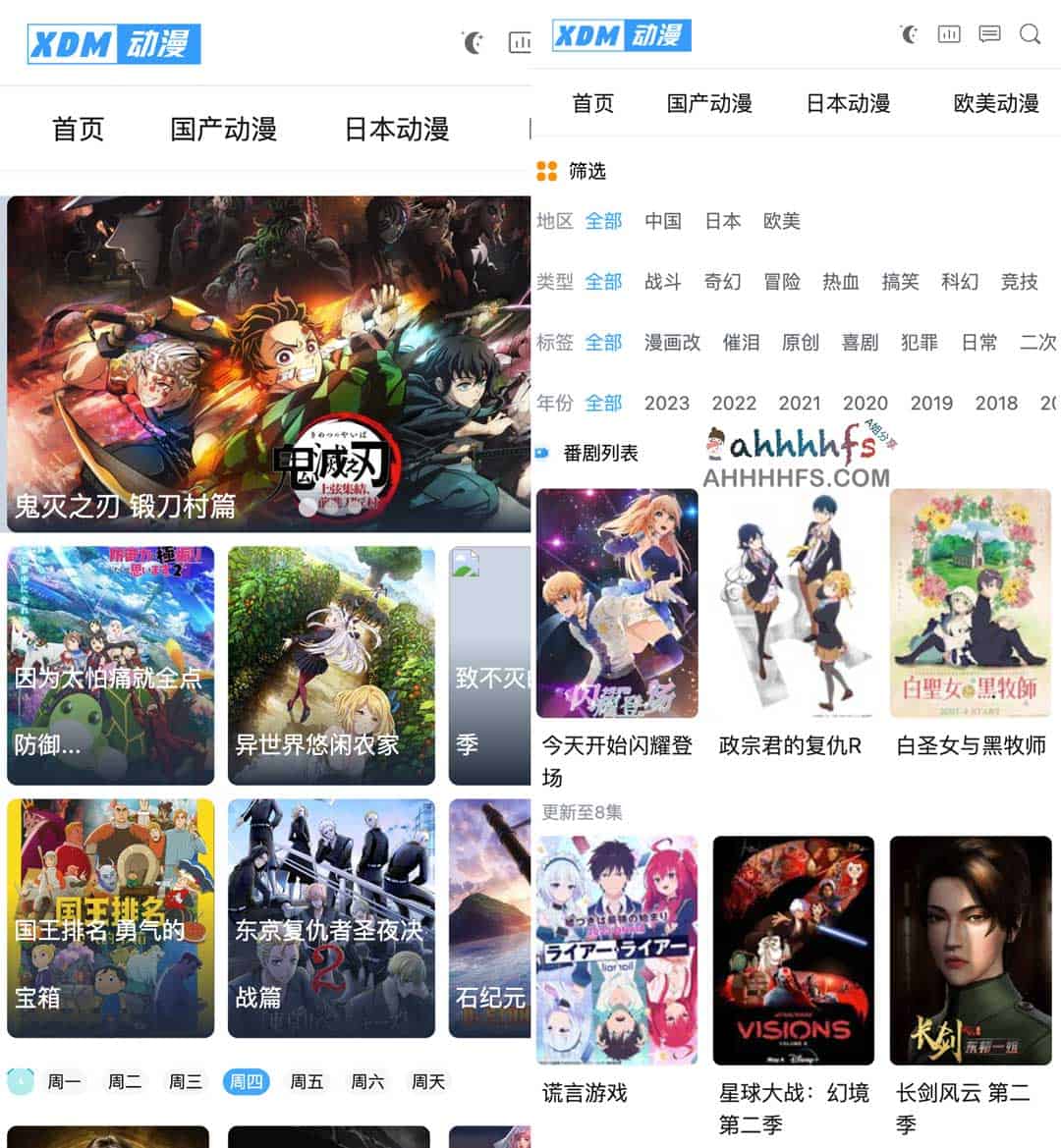Open the 欧美动漫 navigation menu

coord(994,102)
